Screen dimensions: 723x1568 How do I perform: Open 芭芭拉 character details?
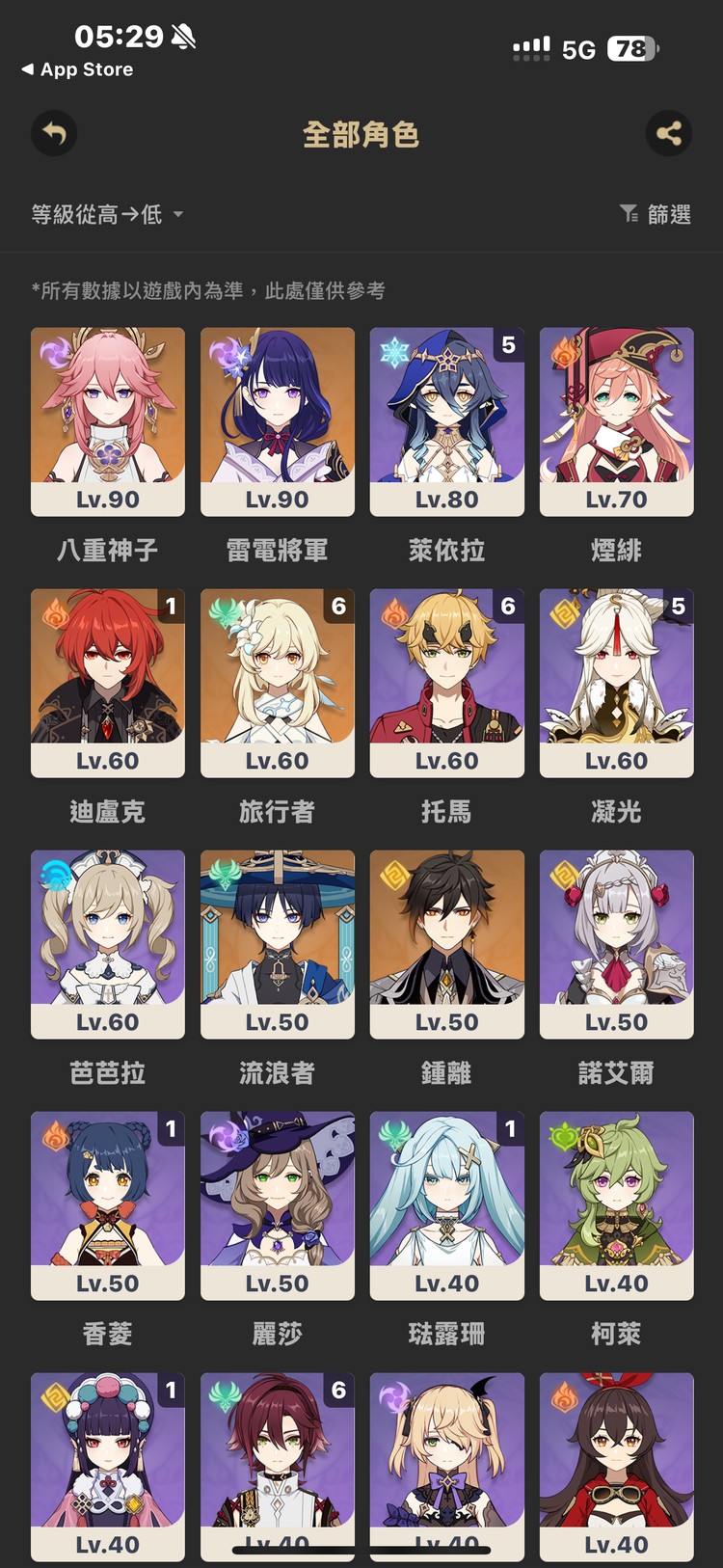point(108,944)
